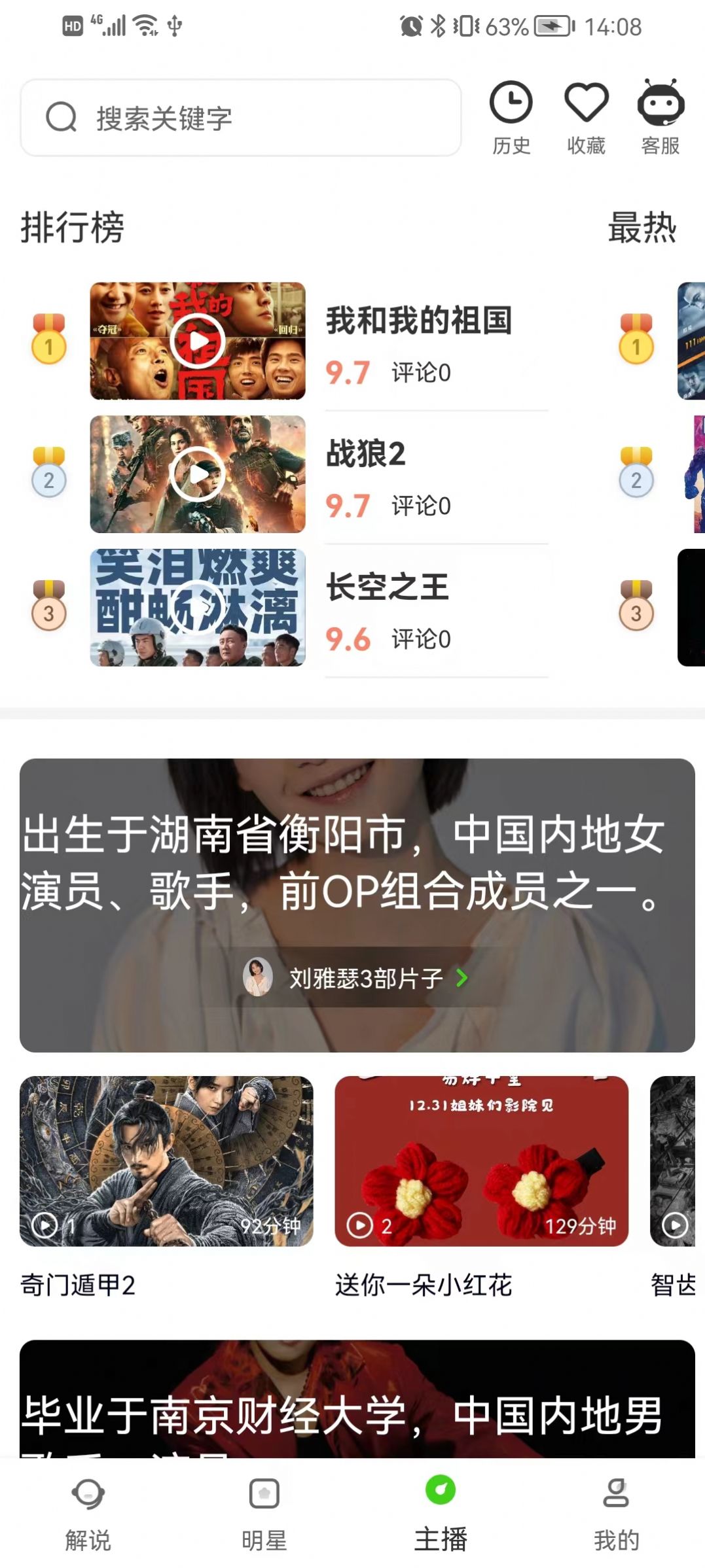Viewport: 705px width, 1568px height.
Task: Open comments for 我和我的祖国 via 评论0
Action: click(x=422, y=374)
